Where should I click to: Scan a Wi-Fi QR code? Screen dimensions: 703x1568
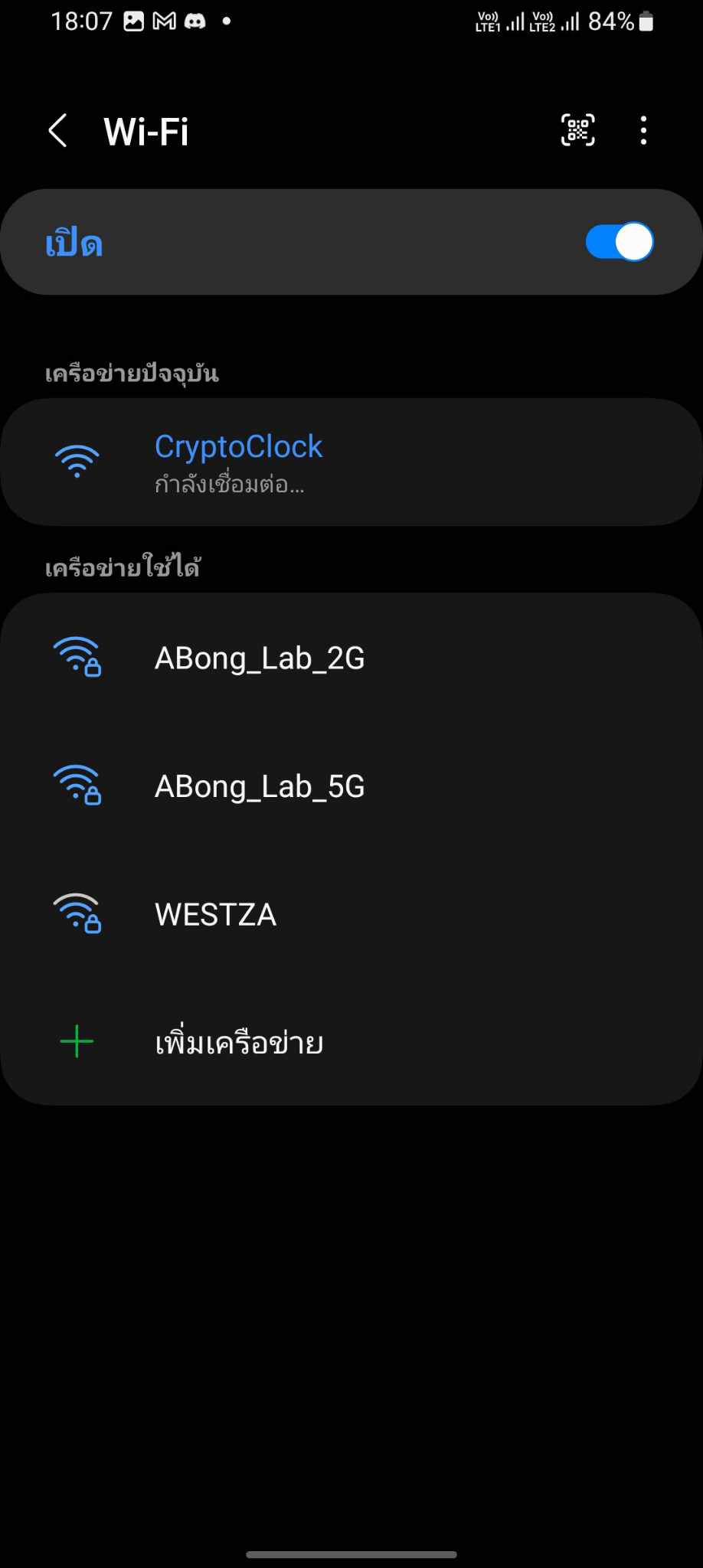577,130
